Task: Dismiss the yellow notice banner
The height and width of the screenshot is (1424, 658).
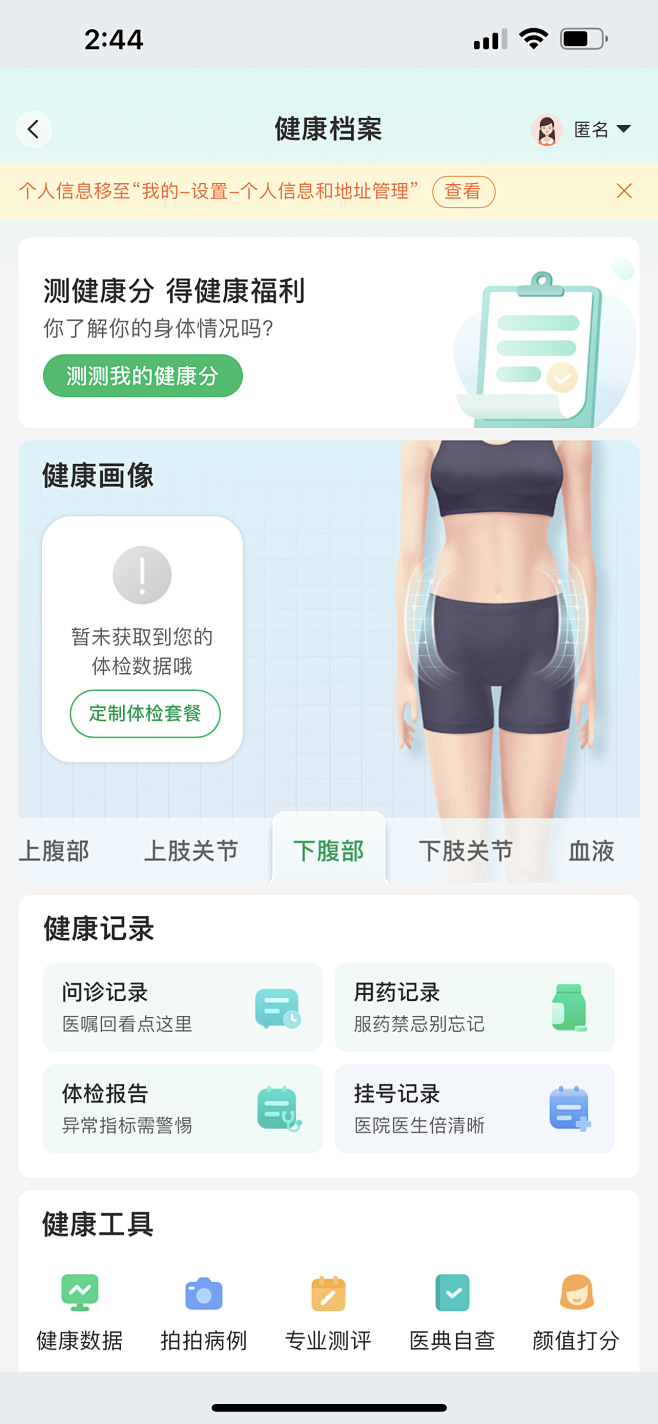Action: [x=624, y=191]
